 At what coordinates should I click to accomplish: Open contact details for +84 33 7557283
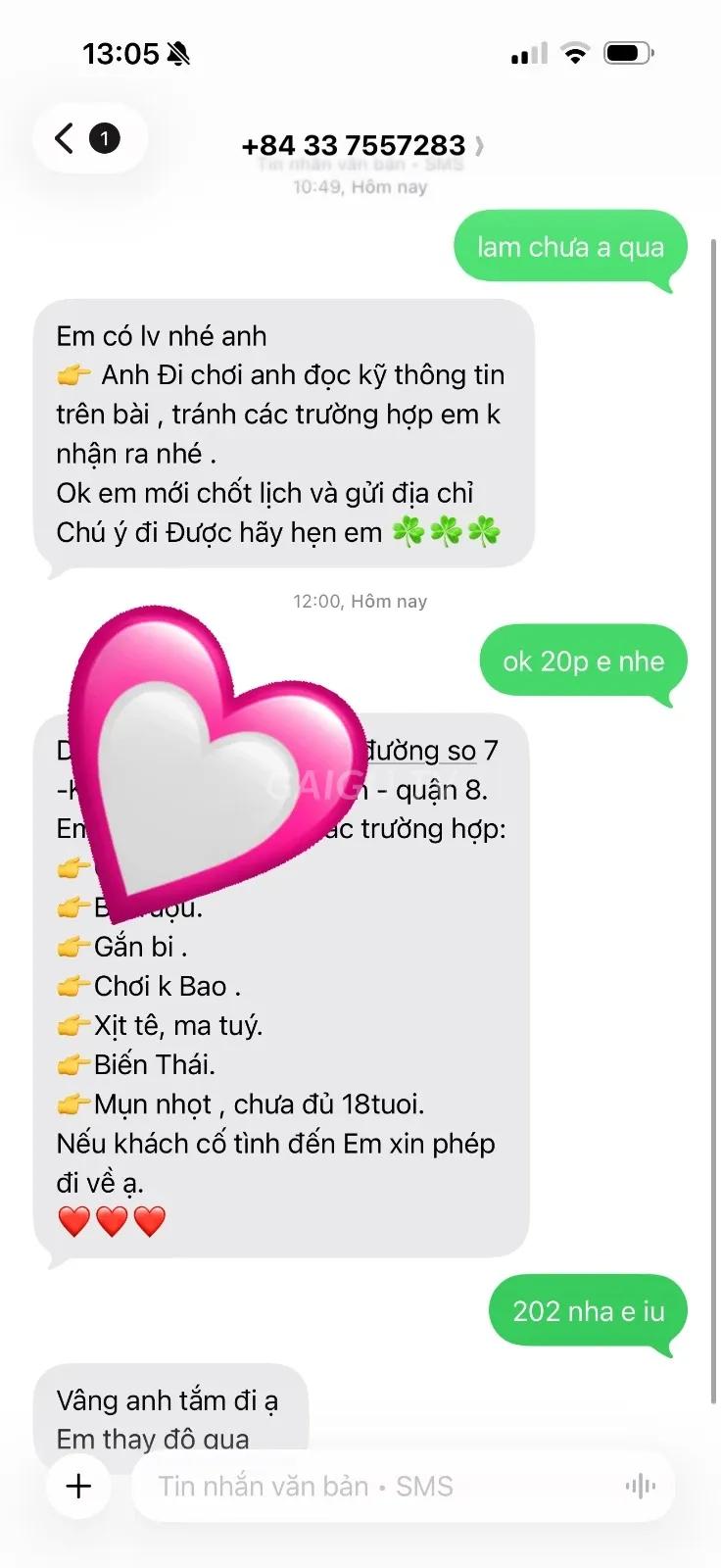tap(361, 146)
